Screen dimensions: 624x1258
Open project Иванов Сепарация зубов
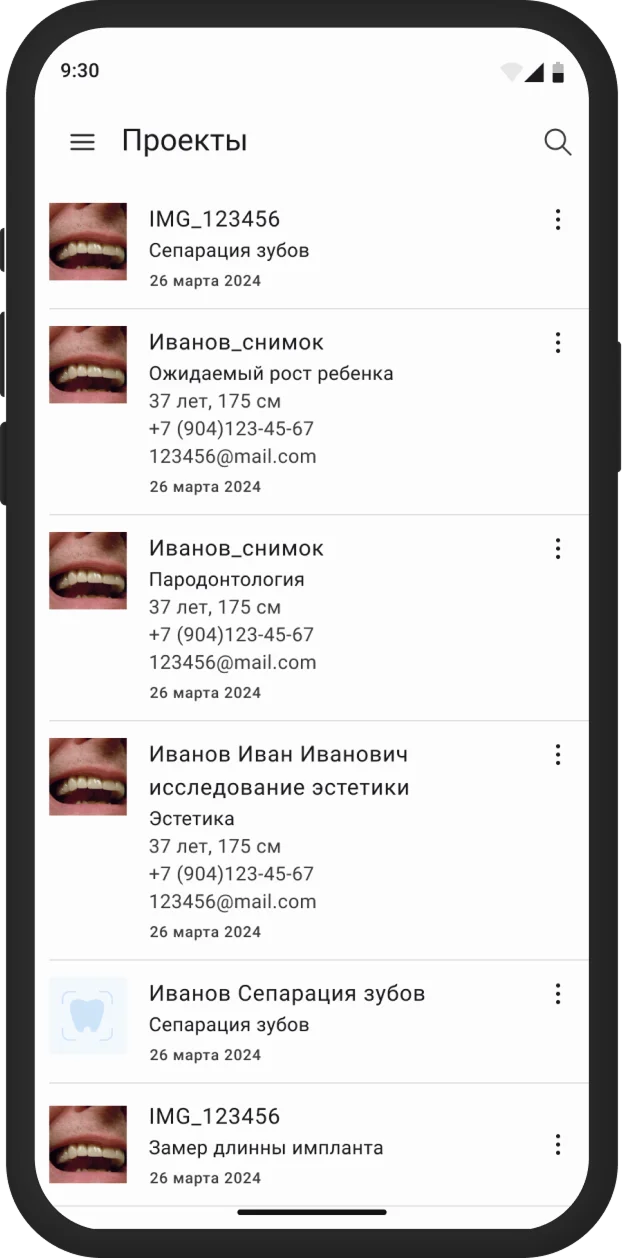[x=300, y=1021]
